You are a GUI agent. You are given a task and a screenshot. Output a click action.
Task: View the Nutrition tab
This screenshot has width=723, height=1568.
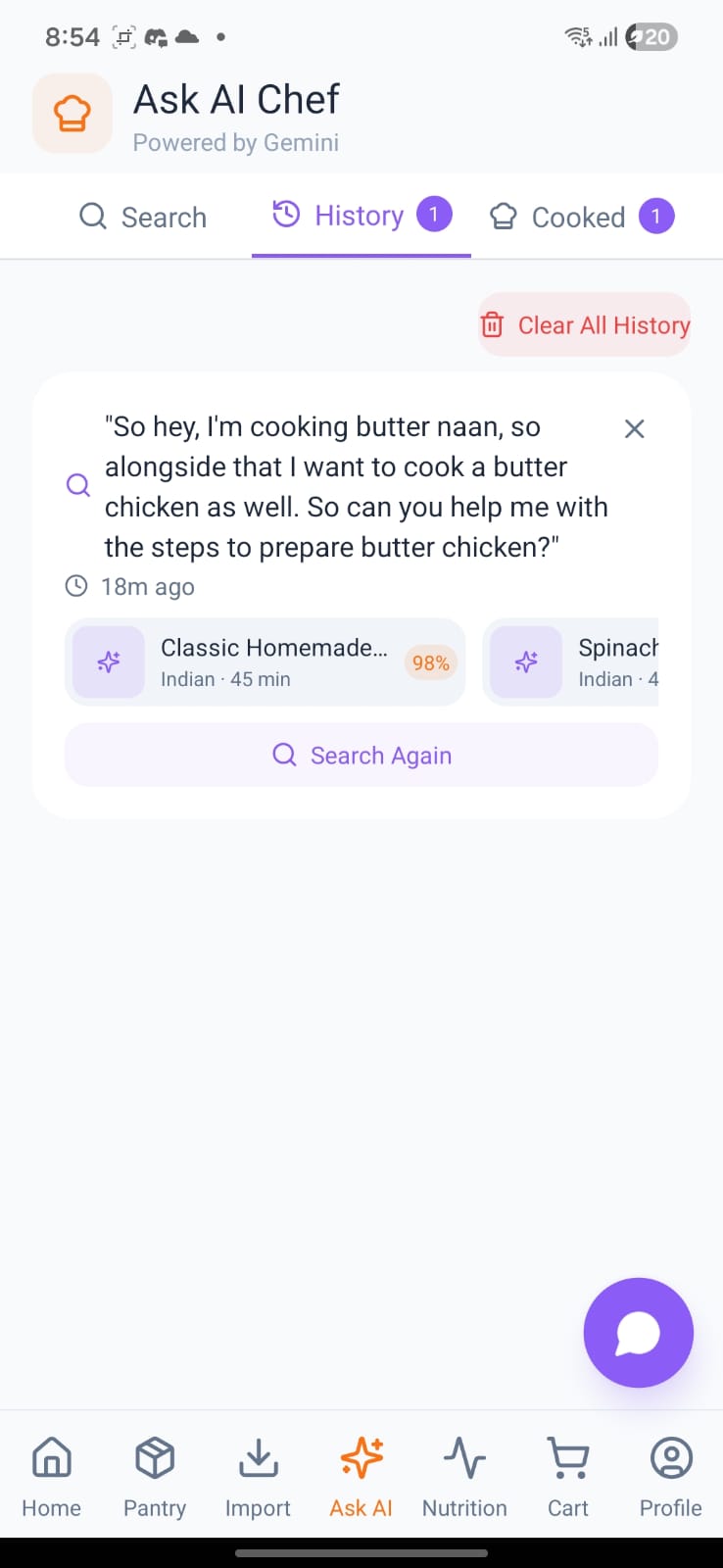tap(464, 1477)
